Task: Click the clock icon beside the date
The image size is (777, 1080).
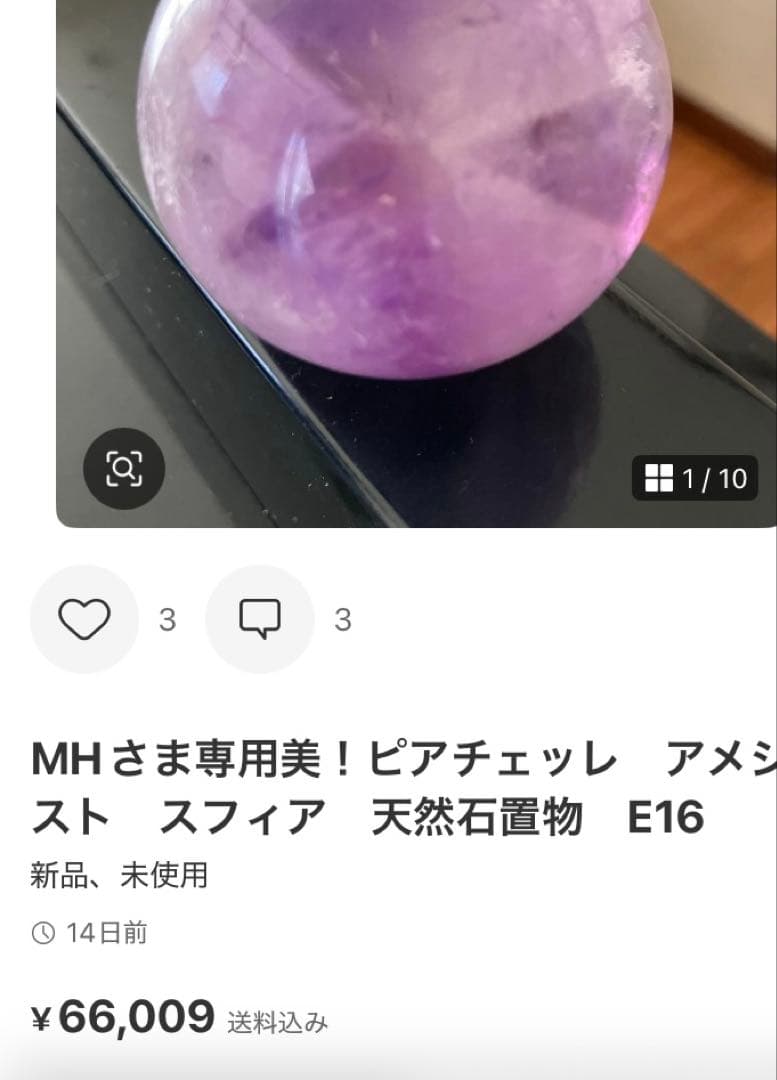Action: [42, 931]
